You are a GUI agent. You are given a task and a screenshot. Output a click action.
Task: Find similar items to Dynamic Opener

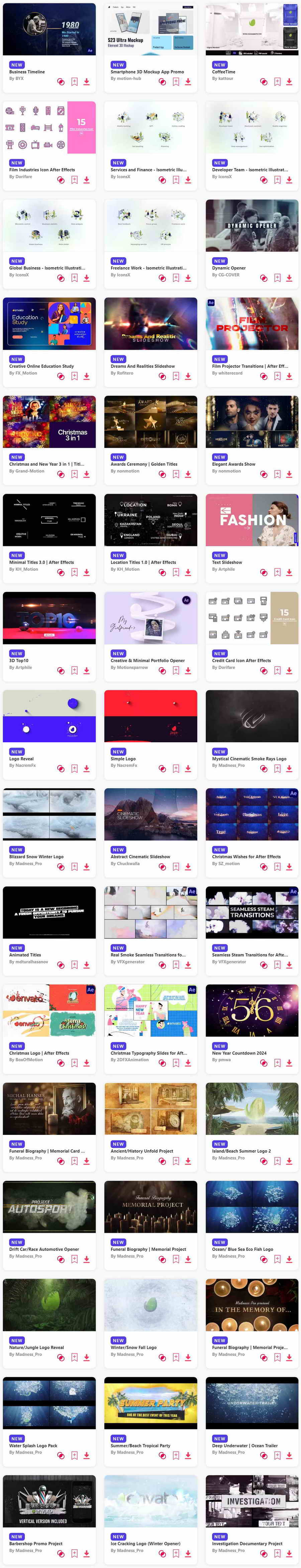264,278
